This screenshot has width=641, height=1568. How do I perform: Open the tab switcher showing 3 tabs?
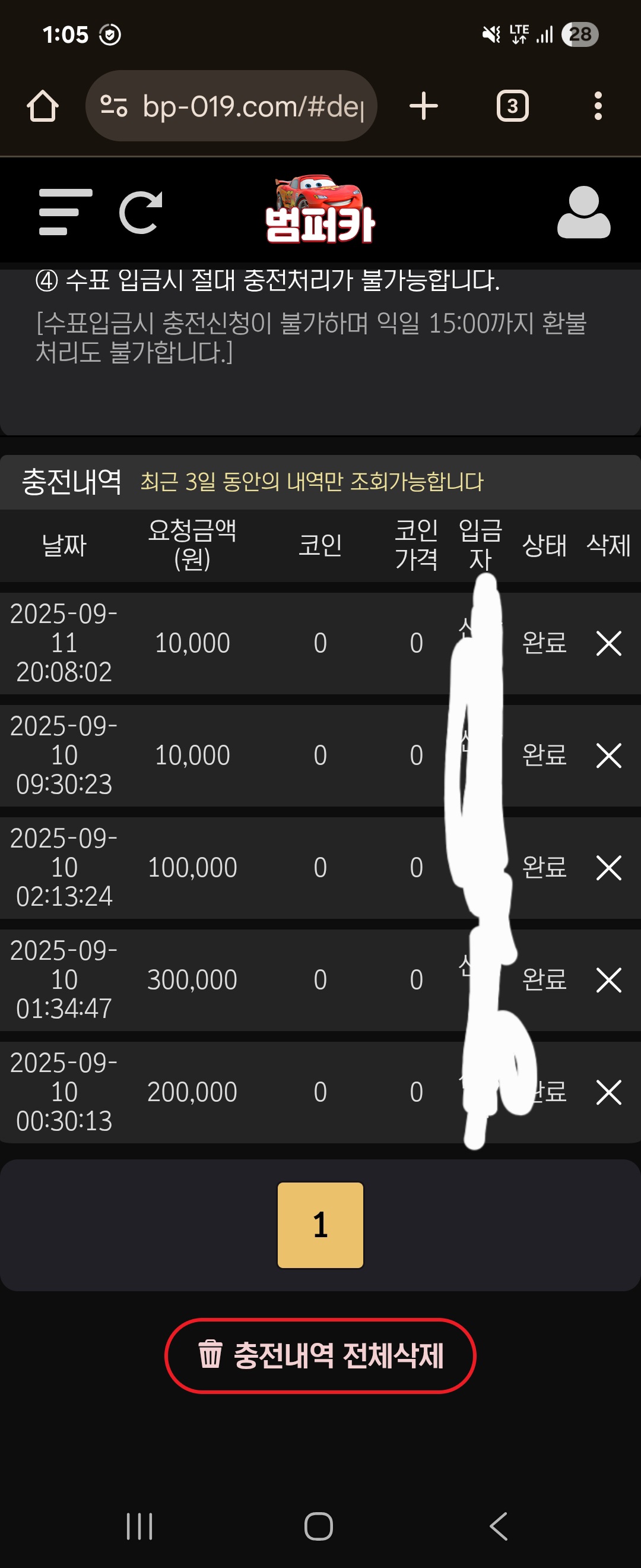tap(512, 106)
